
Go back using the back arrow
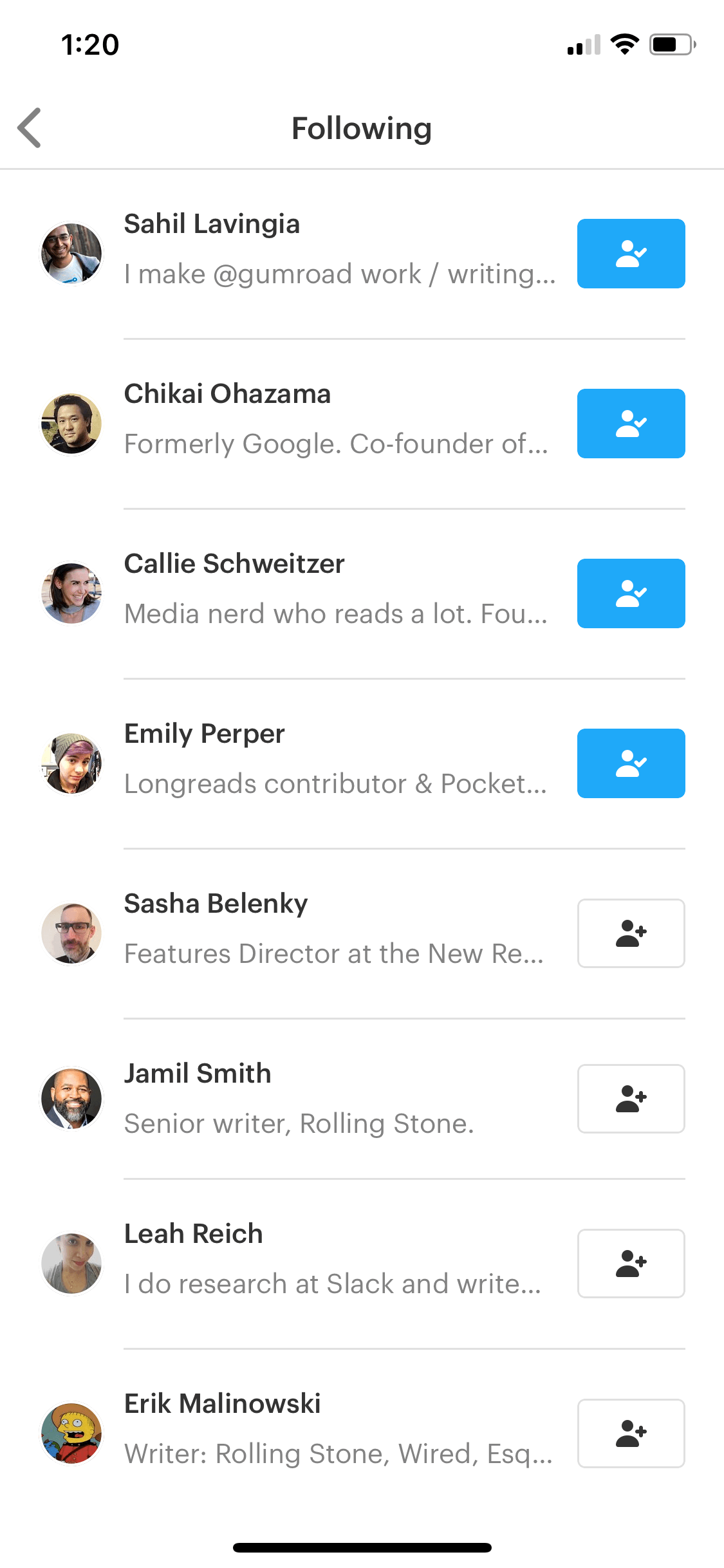30,128
